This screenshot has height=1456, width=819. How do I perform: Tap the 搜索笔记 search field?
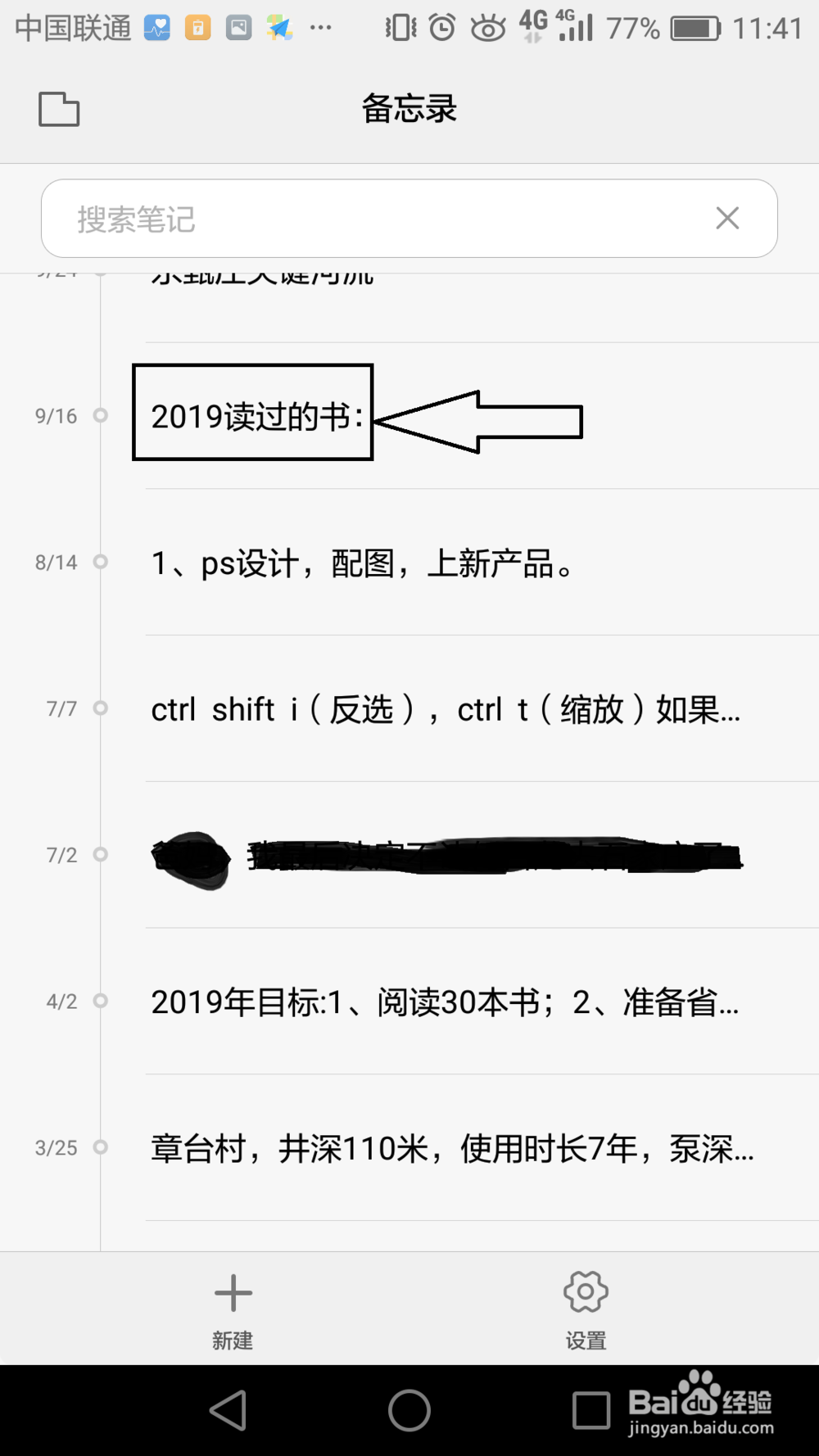369,218
